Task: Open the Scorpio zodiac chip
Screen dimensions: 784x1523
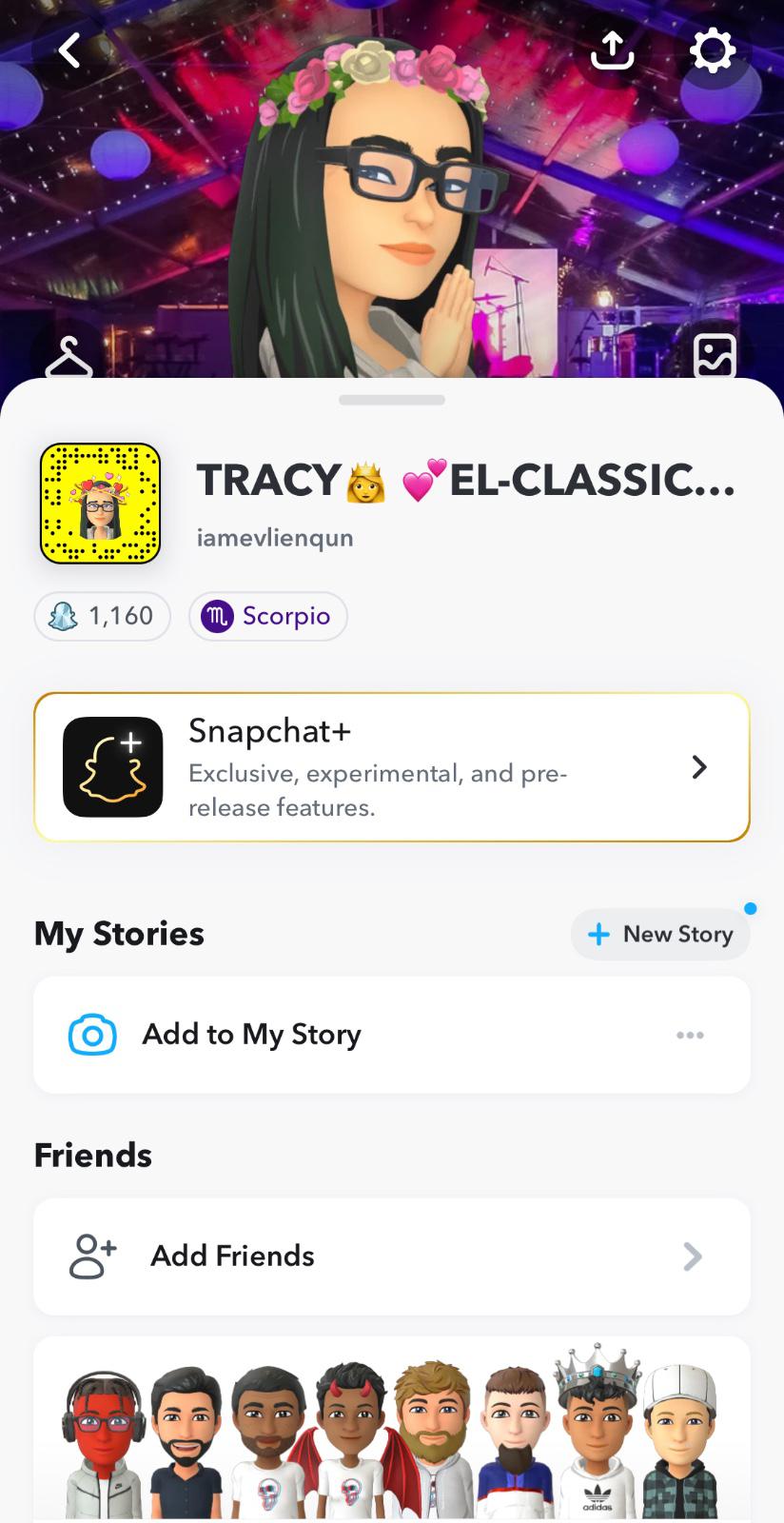Action: pyautogui.click(x=267, y=616)
